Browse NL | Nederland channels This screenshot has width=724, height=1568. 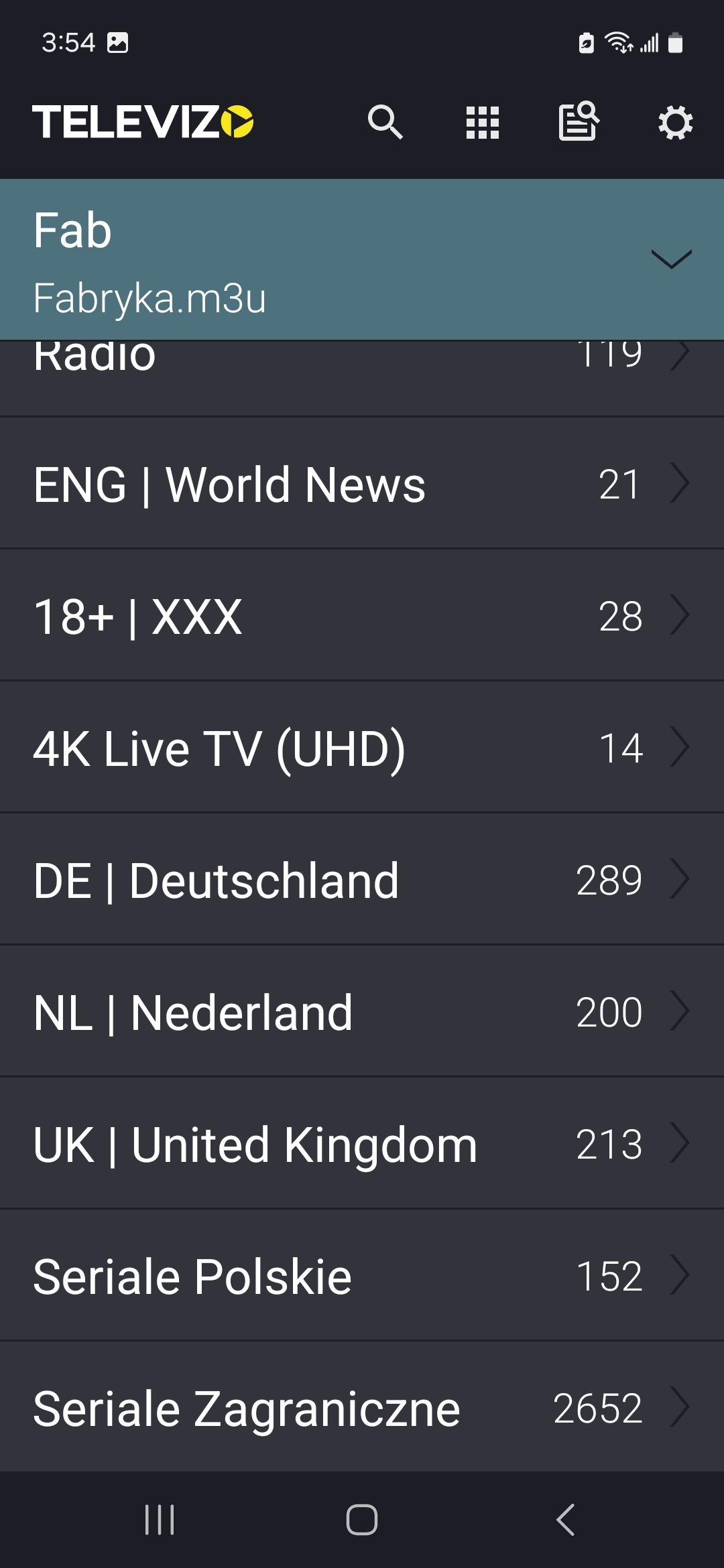point(362,1012)
